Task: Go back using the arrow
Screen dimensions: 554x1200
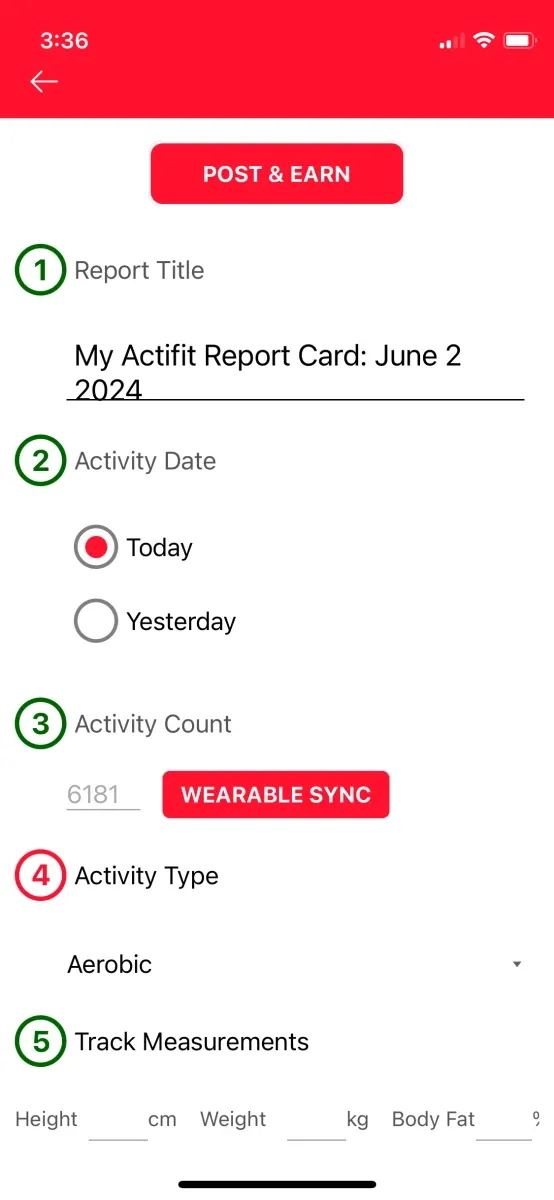Action: click(44, 82)
